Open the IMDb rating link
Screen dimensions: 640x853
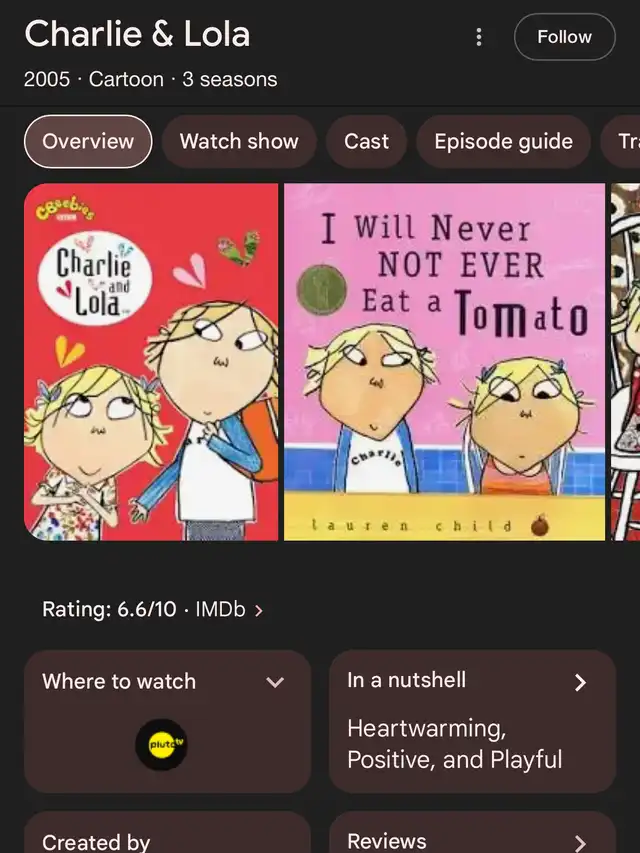[229, 609]
